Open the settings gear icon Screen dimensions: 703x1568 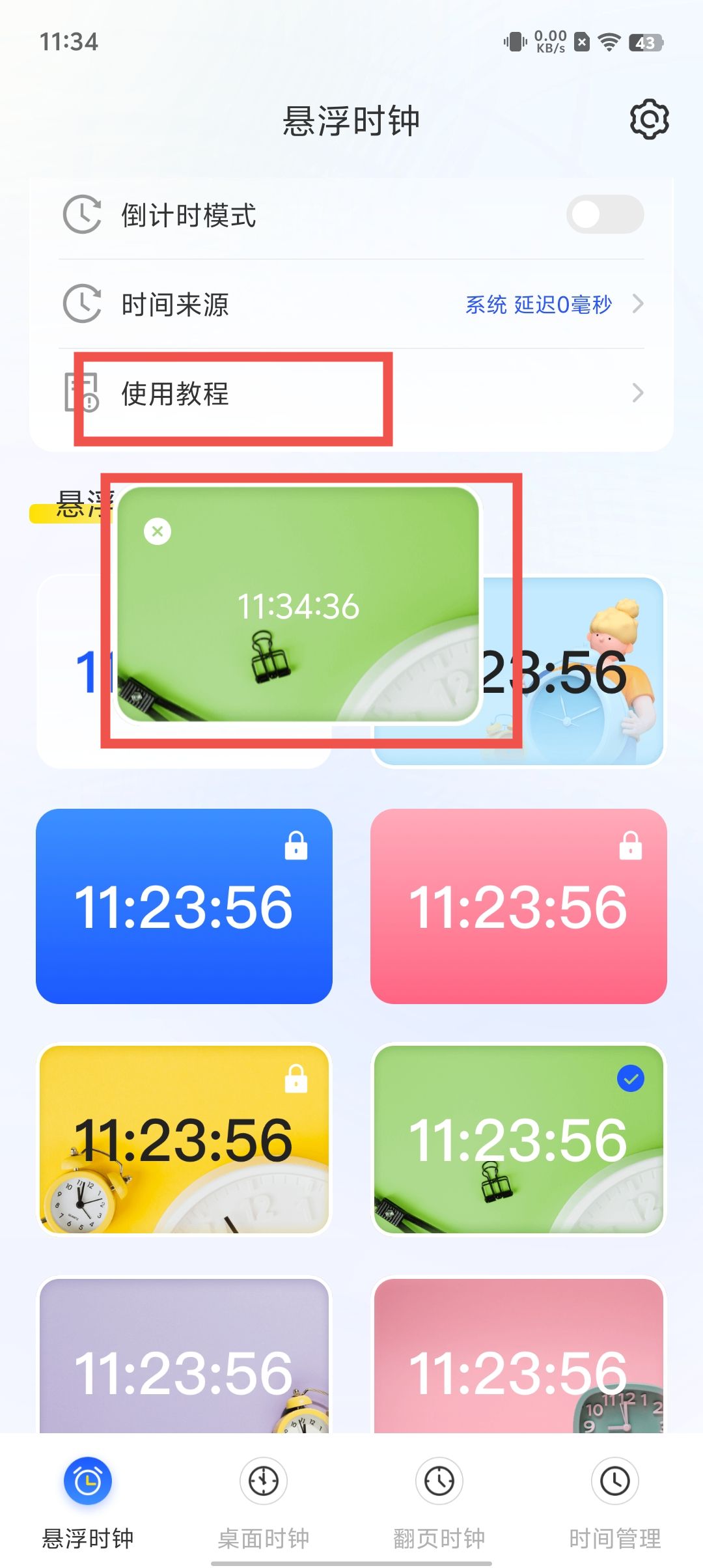(x=649, y=119)
